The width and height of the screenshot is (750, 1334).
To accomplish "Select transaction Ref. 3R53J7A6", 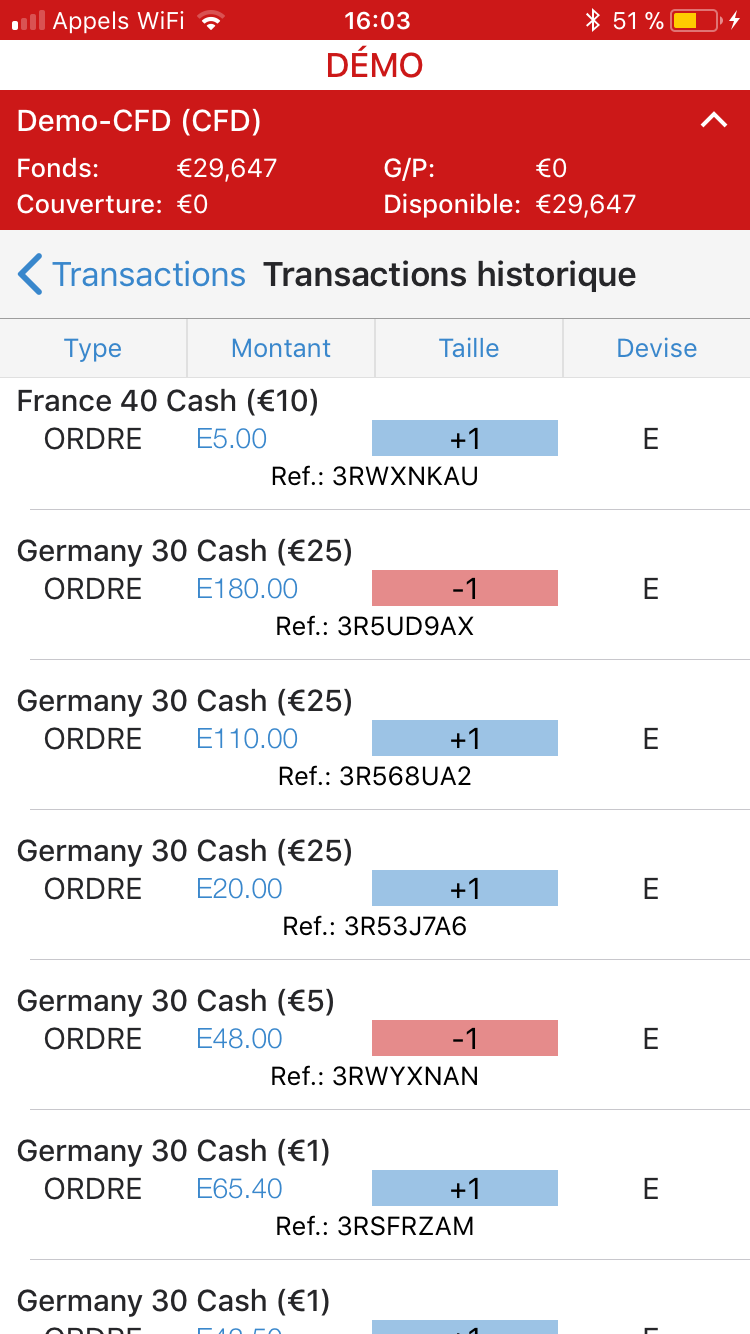I will tap(375, 890).
